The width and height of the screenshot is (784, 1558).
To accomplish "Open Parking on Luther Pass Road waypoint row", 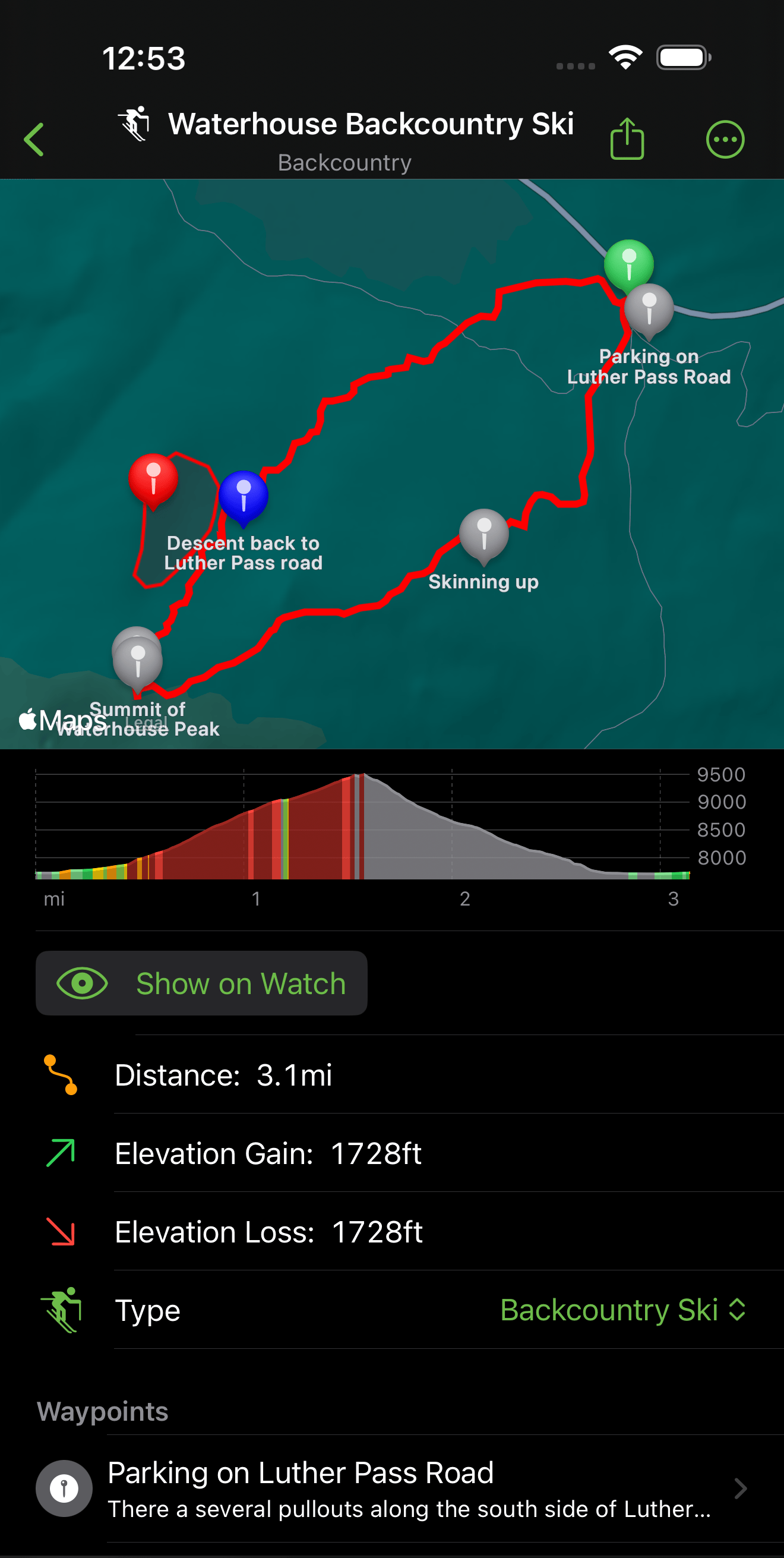I will [391, 1488].
